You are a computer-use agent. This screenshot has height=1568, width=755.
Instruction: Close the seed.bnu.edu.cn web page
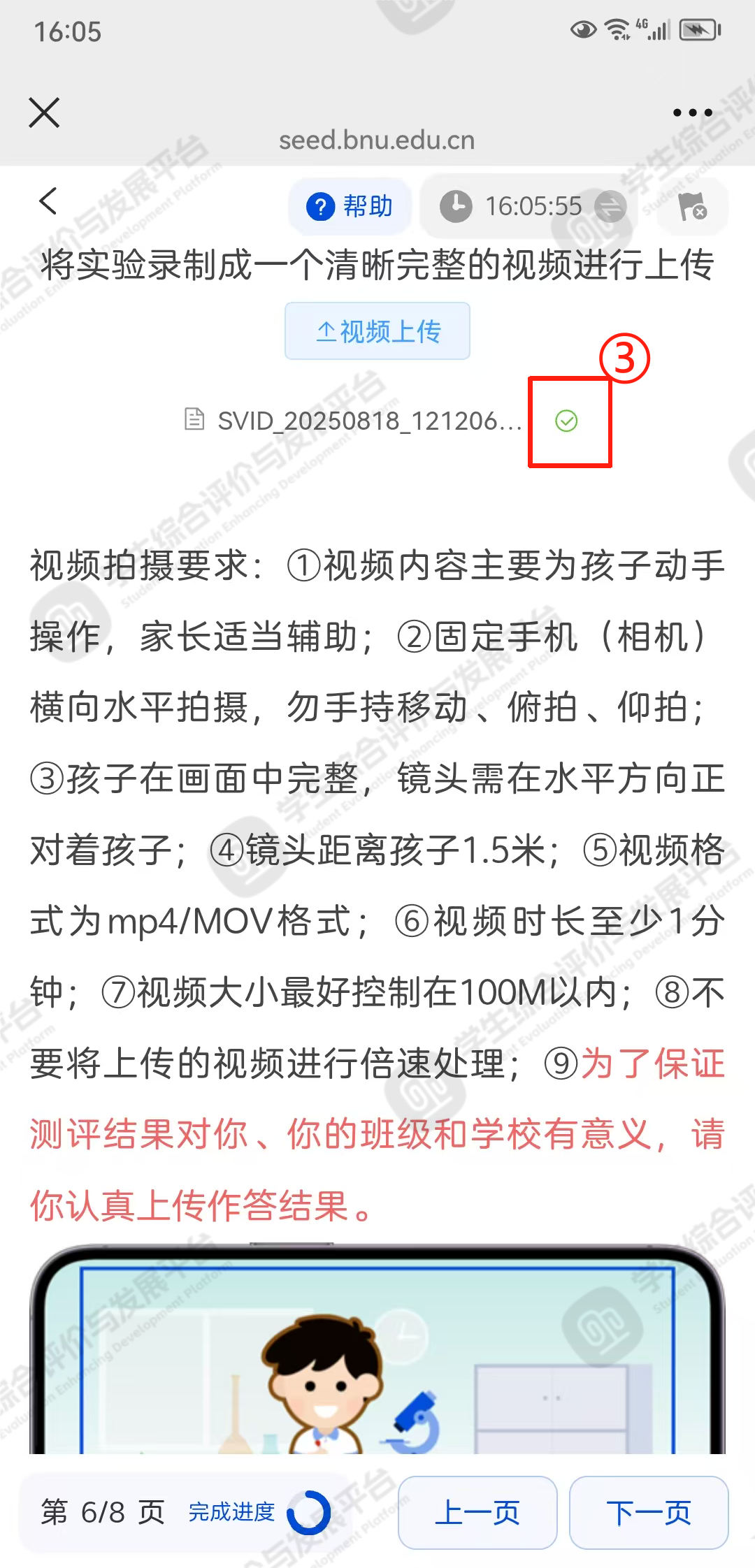coord(45,112)
